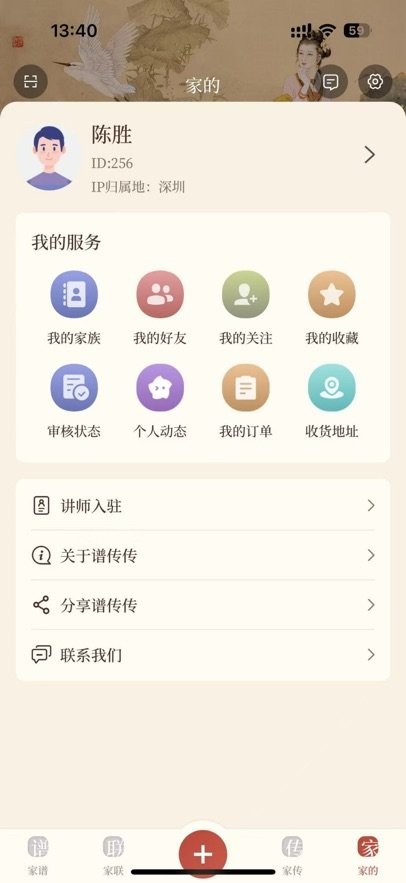Open 联系我们
The height and width of the screenshot is (883, 406).
tap(203, 654)
